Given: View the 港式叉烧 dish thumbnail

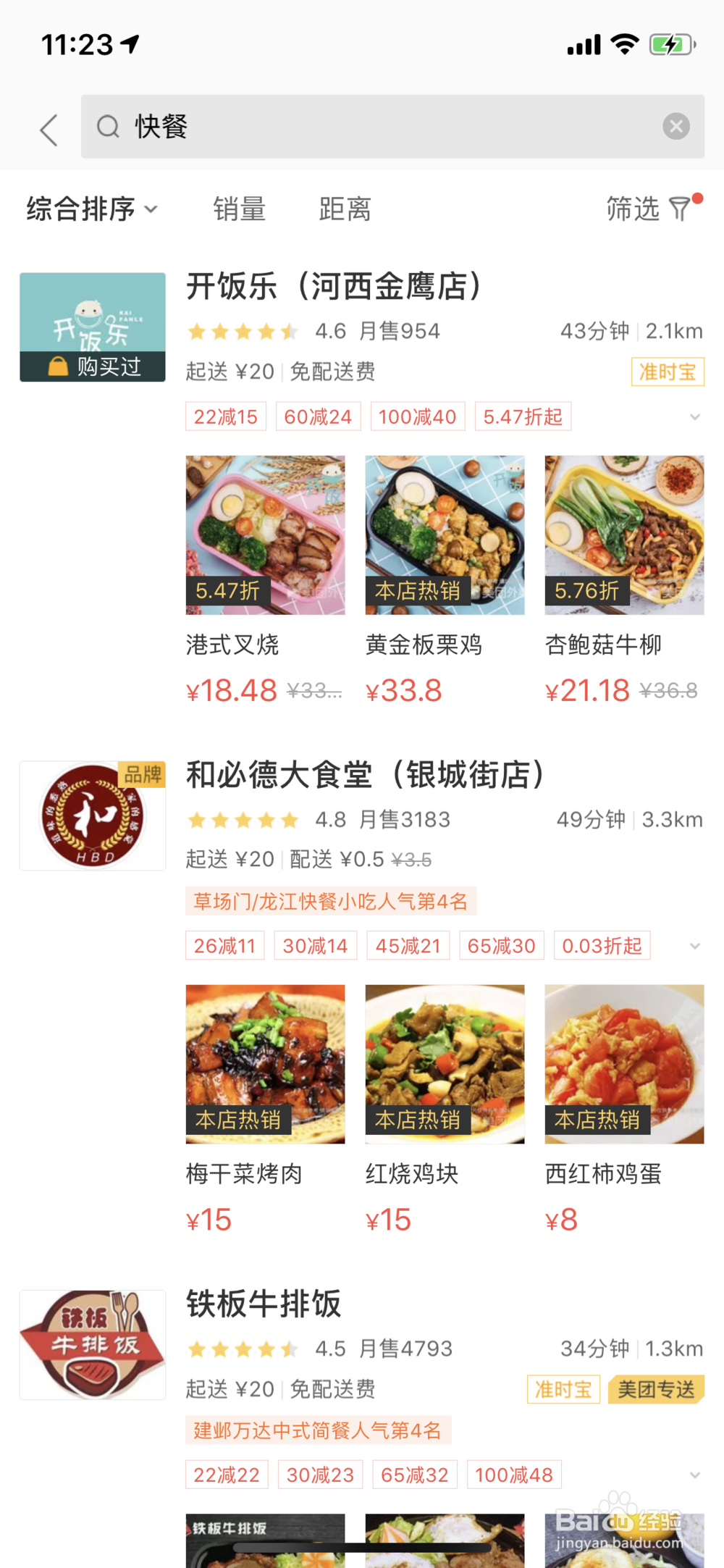Looking at the screenshot, I should click(265, 534).
